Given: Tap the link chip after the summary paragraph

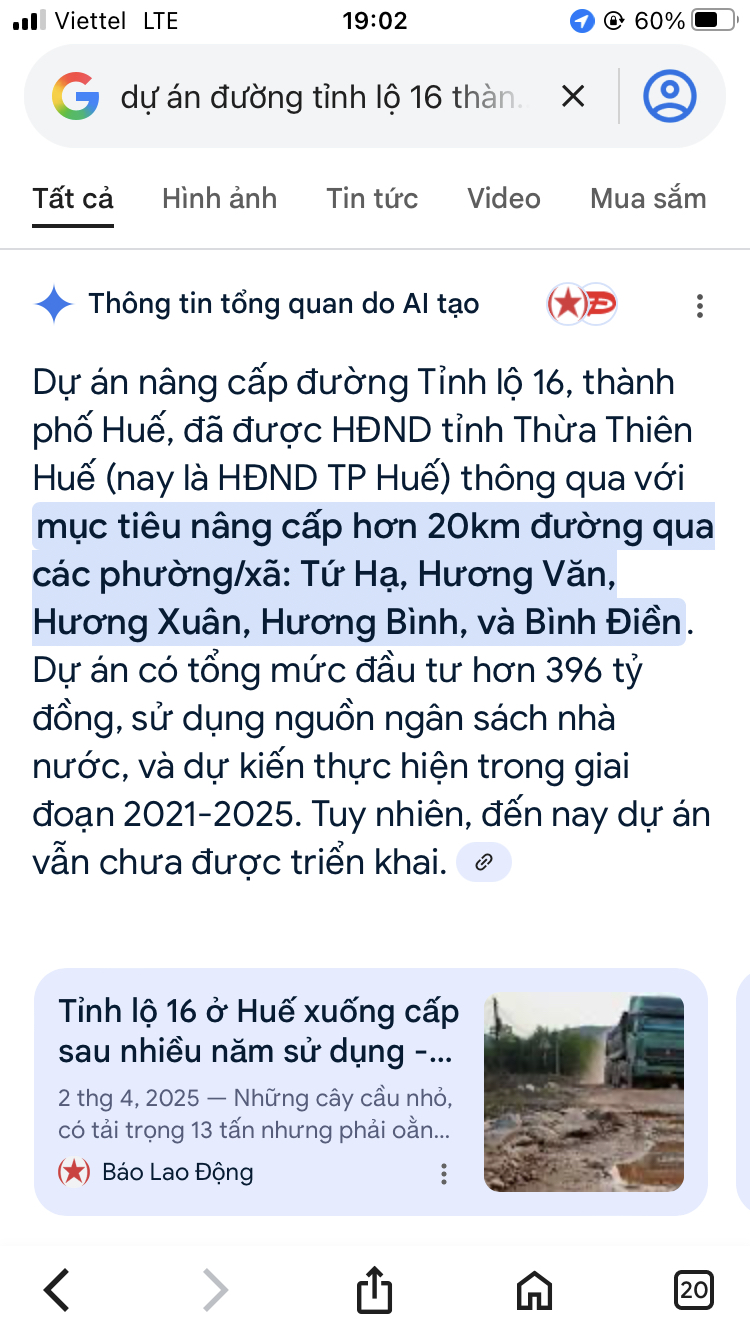Looking at the screenshot, I should pyautogui.click(x=484, y=862).
